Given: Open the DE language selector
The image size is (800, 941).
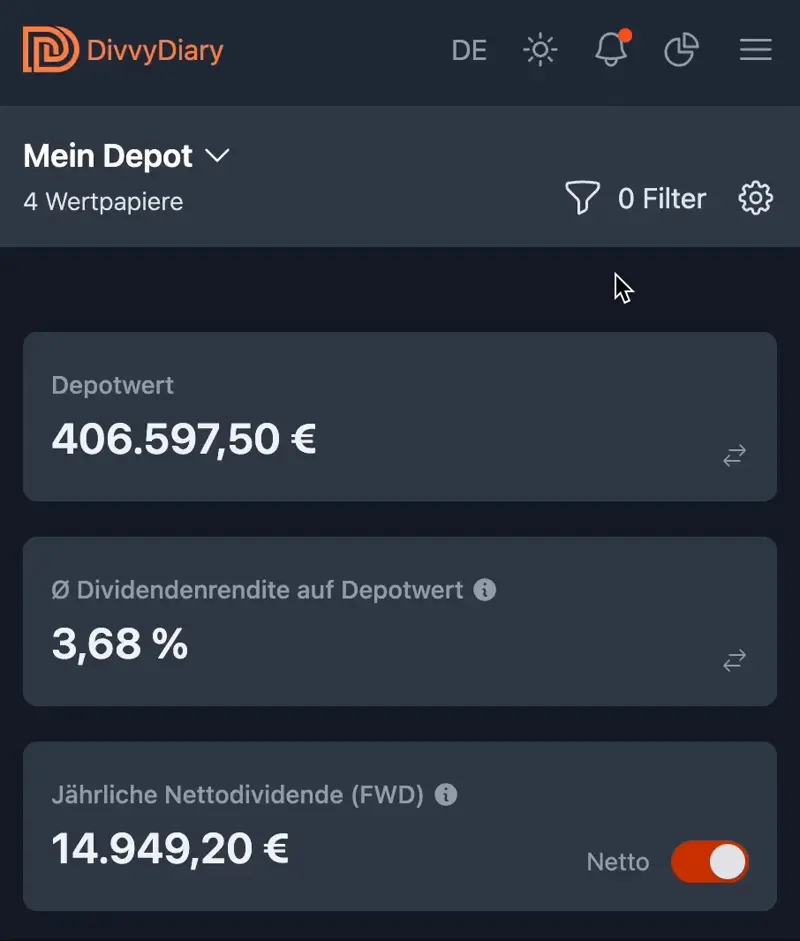Looking at the screenshot, I should (469, 50).
